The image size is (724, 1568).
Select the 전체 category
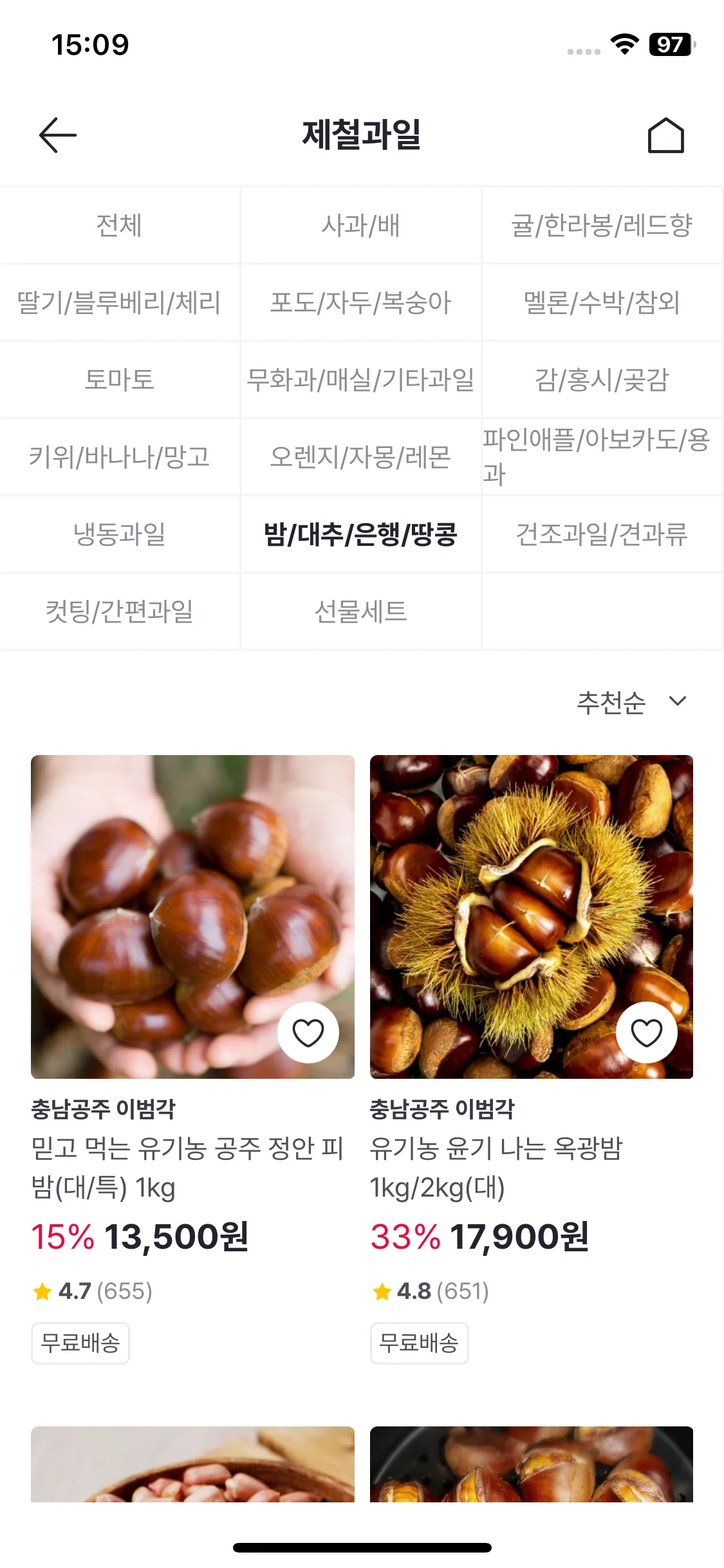tap(120, 225)
